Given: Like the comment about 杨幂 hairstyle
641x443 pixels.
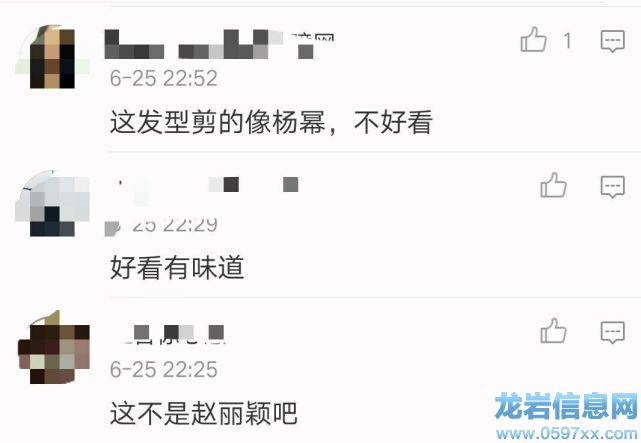Looking at the screenshot, I should pyautogui.click(x=534, y=40).
